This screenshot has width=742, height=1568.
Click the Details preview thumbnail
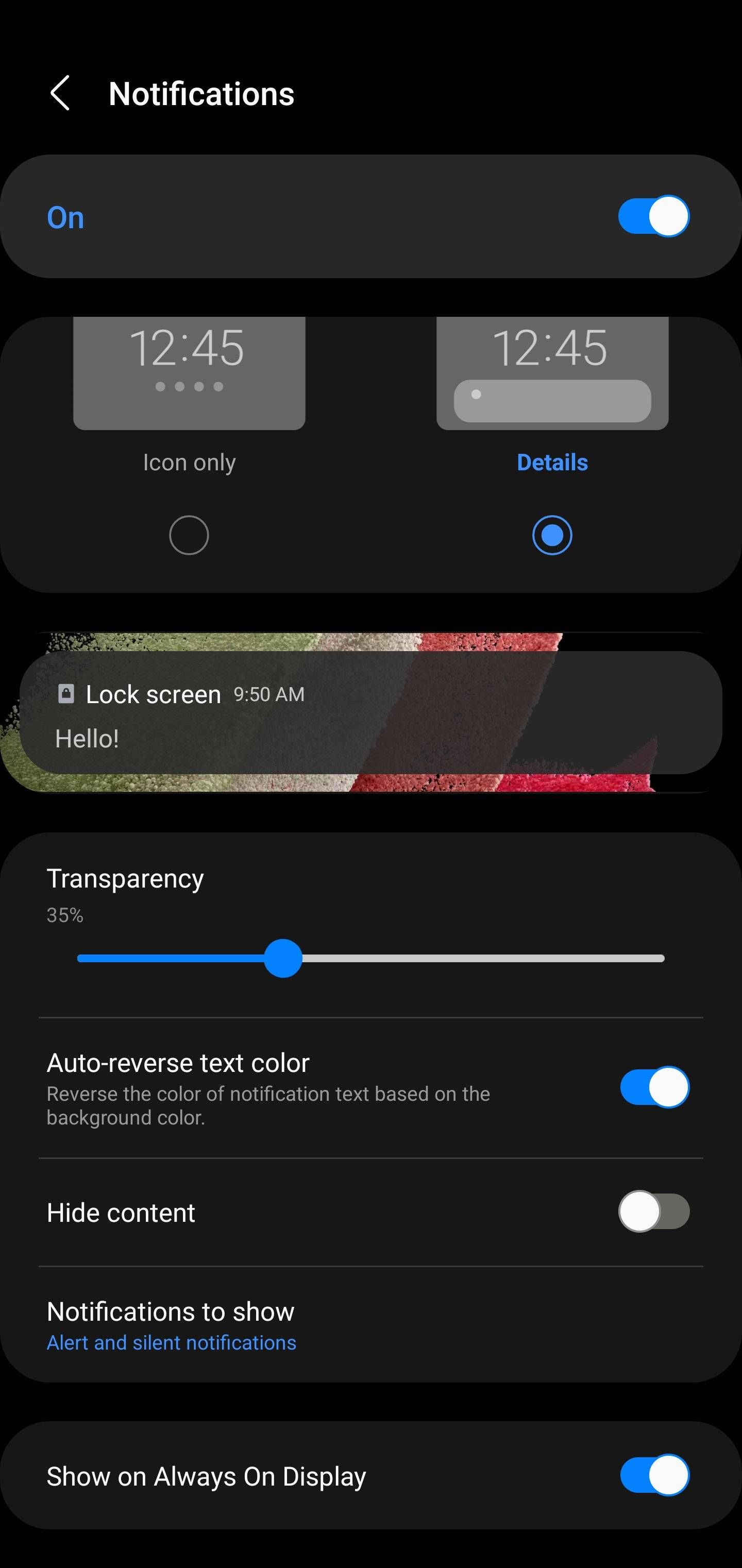point(552,373)
